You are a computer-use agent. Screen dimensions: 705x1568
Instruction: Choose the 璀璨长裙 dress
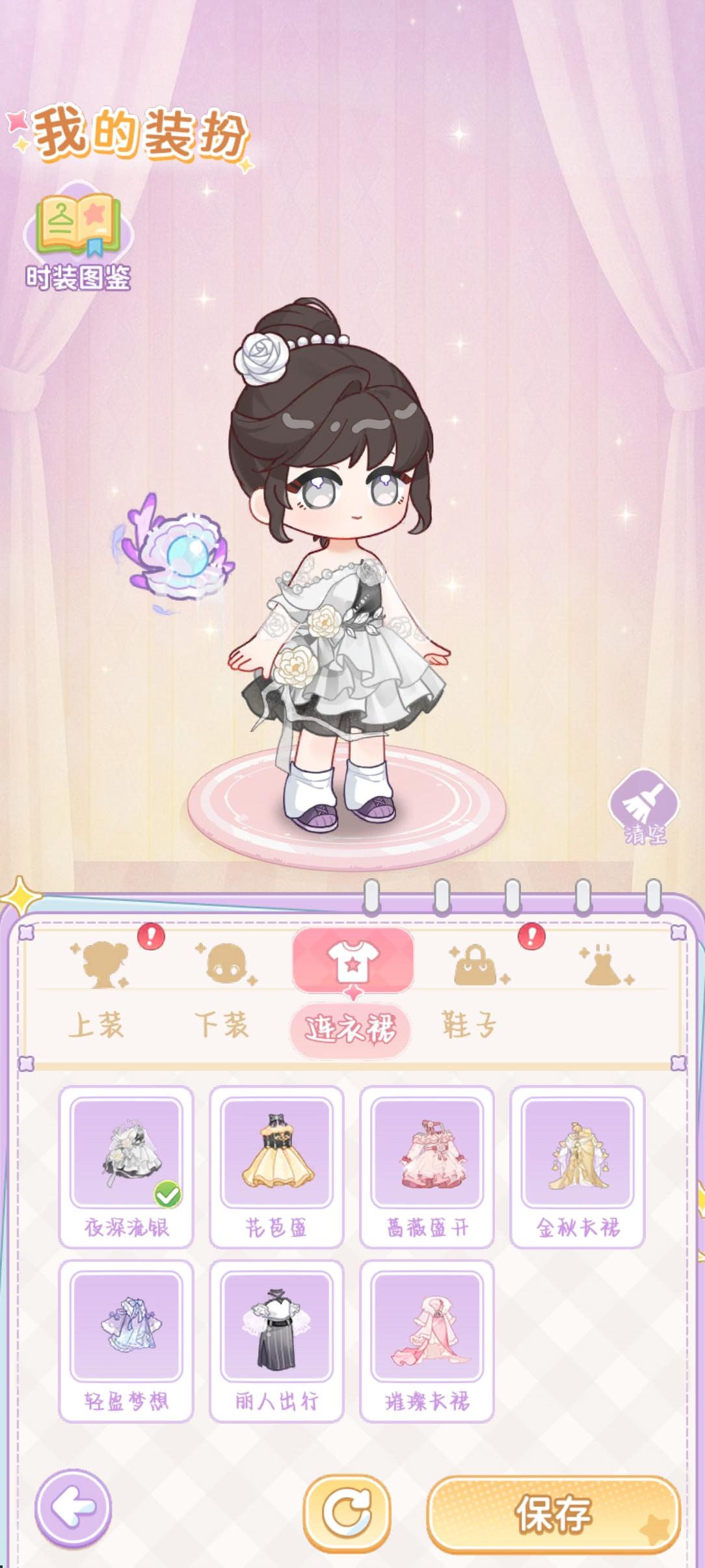coord(427,1340)
